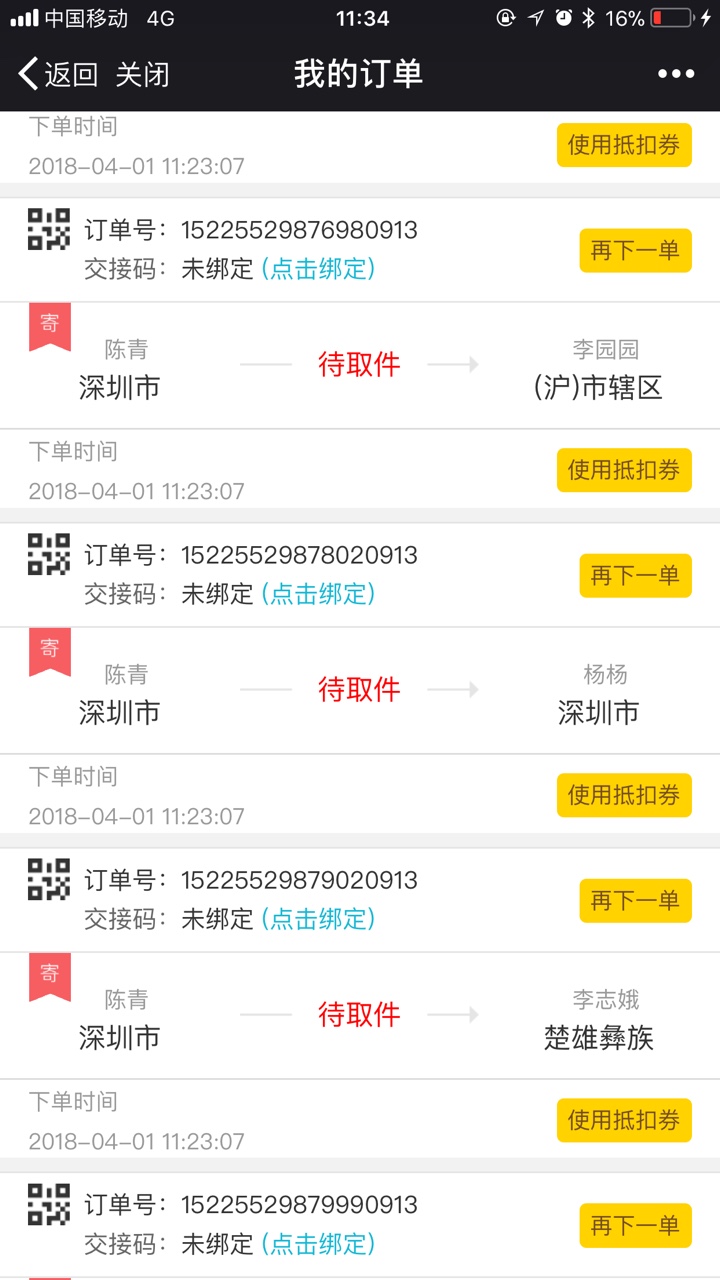Bind handover code for order 15225529879990913

pyautogui.click(x=318, y=1243)
